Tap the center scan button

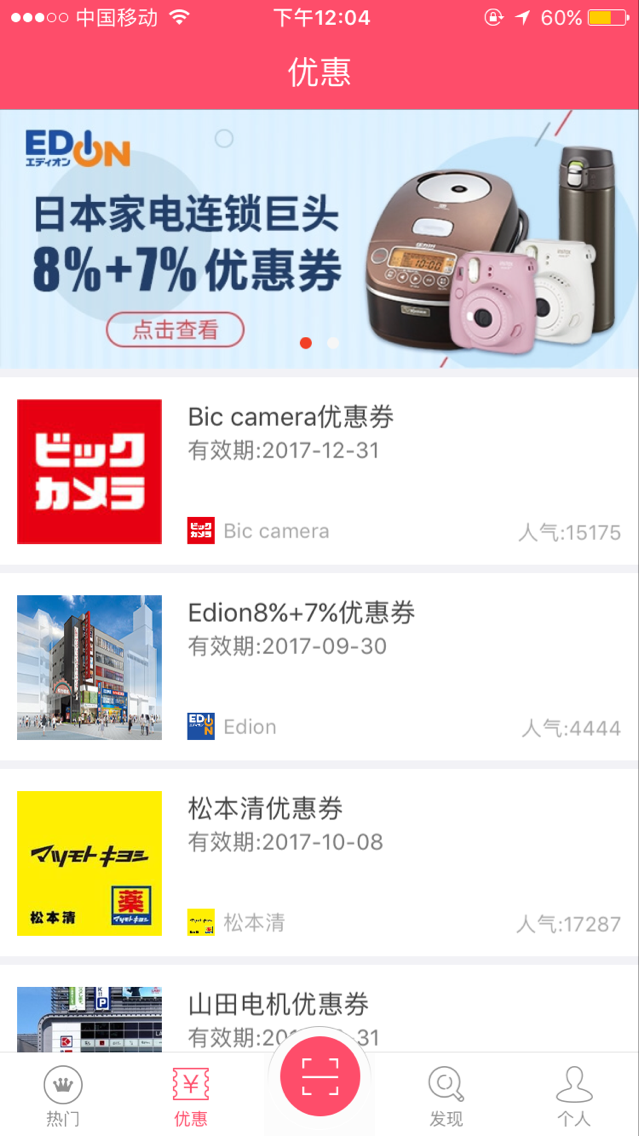(320, 1076)
